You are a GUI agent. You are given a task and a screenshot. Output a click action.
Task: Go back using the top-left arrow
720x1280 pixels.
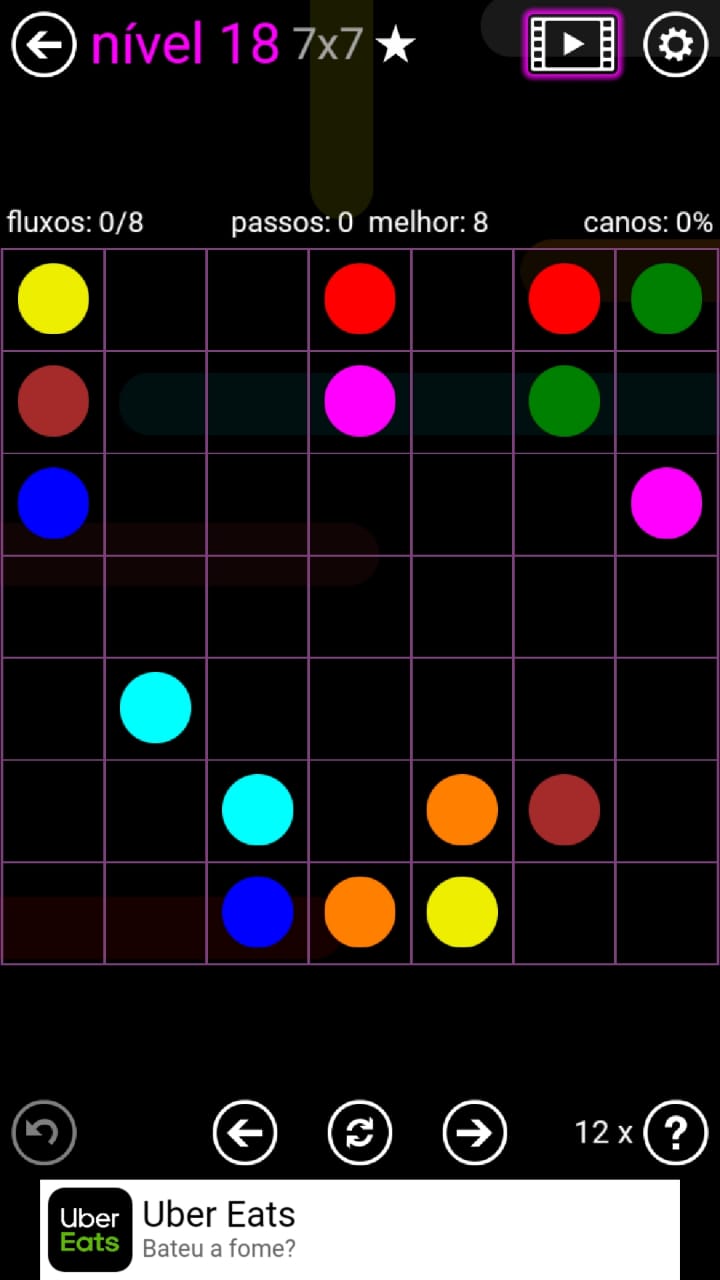click(x=44, y=45)
